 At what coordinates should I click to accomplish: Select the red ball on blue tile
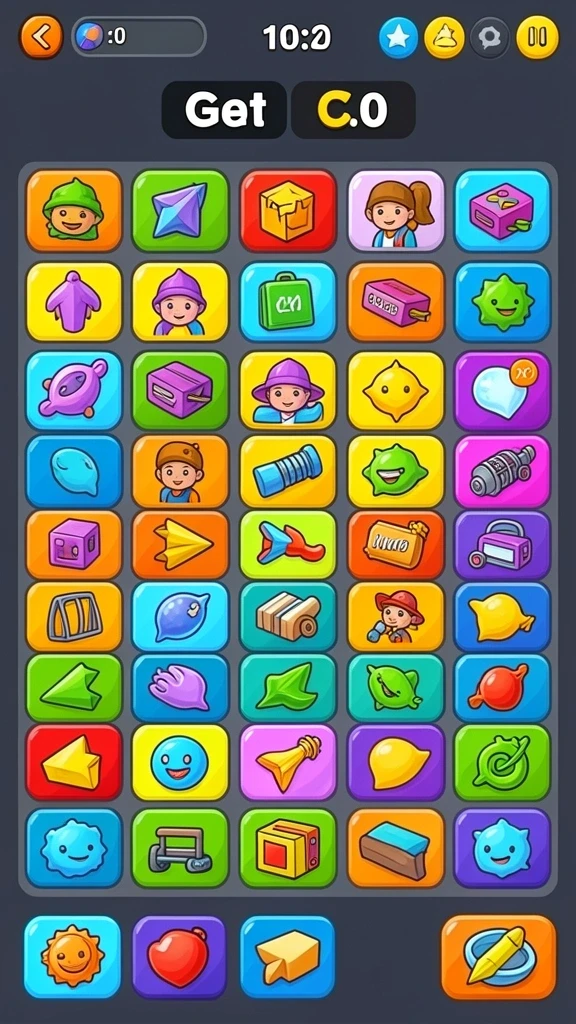[502, 688]
